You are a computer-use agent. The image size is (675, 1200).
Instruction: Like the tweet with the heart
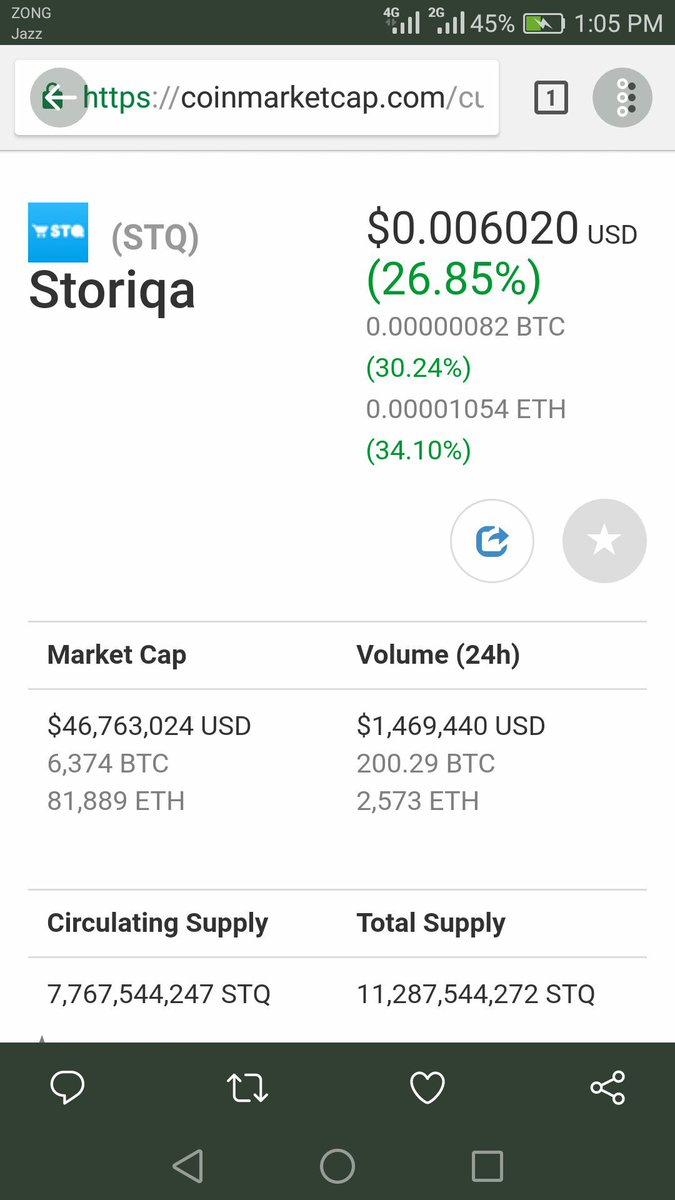click(428, 1087)
